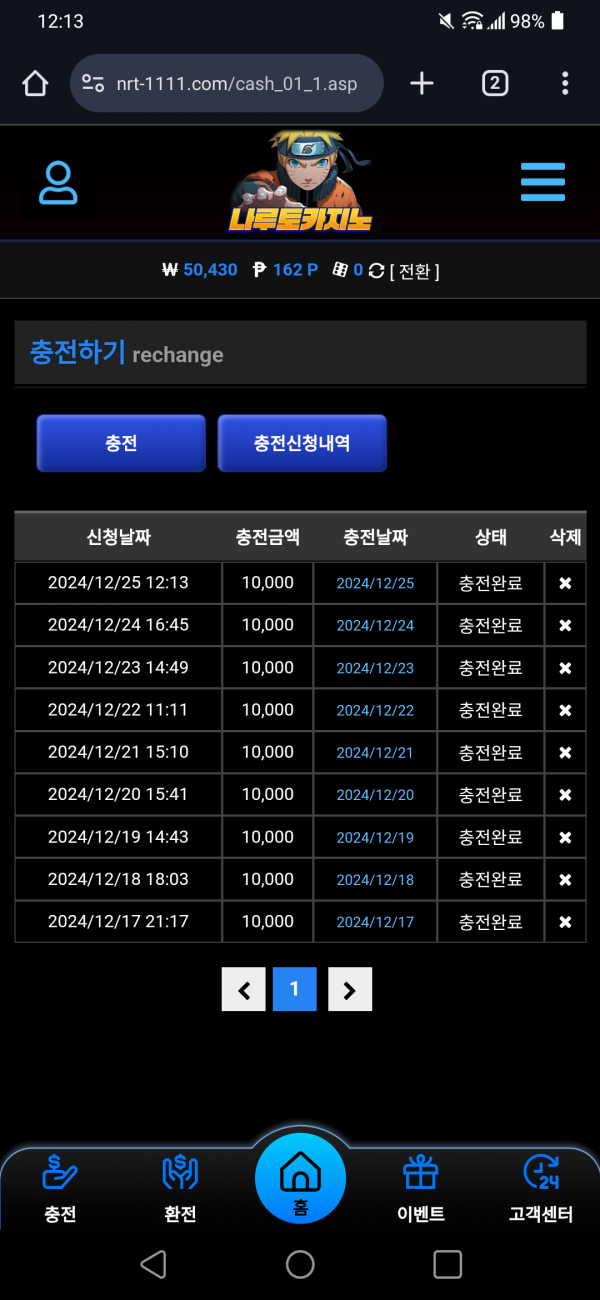The height and width of the screenshot is (1300, 600).
Task: Go to 홈 in bottom navigation
Action: (x=300, y=1180)
